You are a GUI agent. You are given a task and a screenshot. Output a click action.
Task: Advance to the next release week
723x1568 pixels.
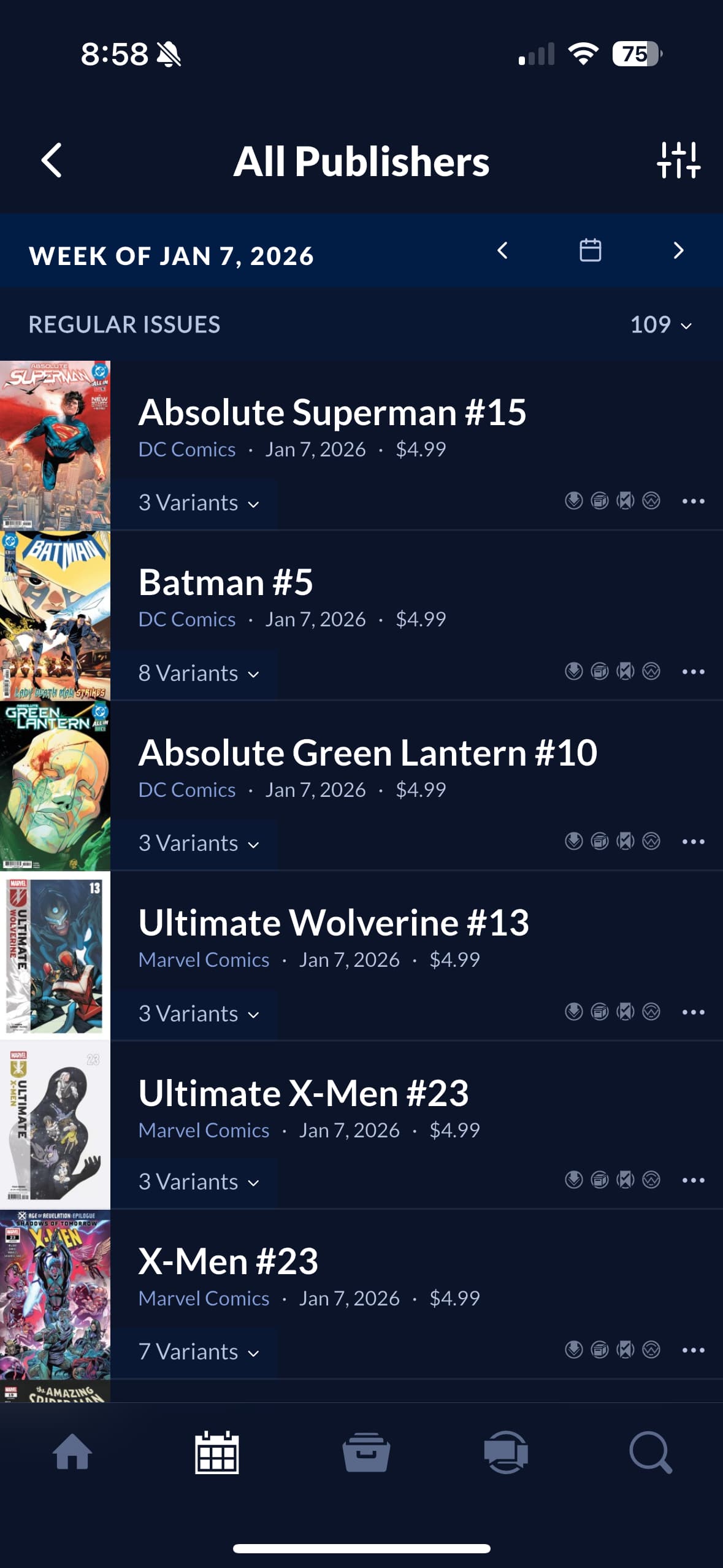click(678, 250)
